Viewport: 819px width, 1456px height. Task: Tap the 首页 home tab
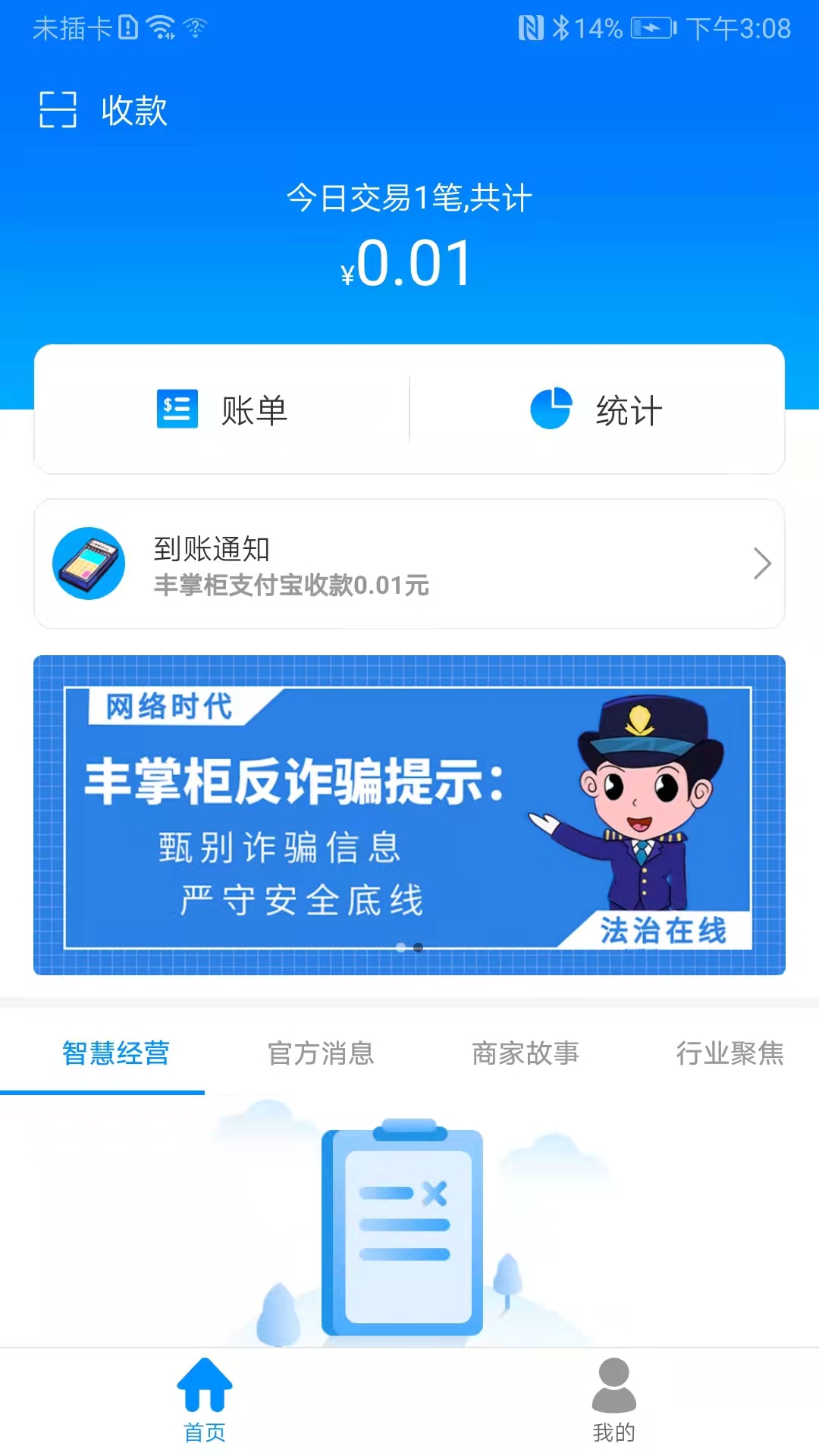(205, 1400)
